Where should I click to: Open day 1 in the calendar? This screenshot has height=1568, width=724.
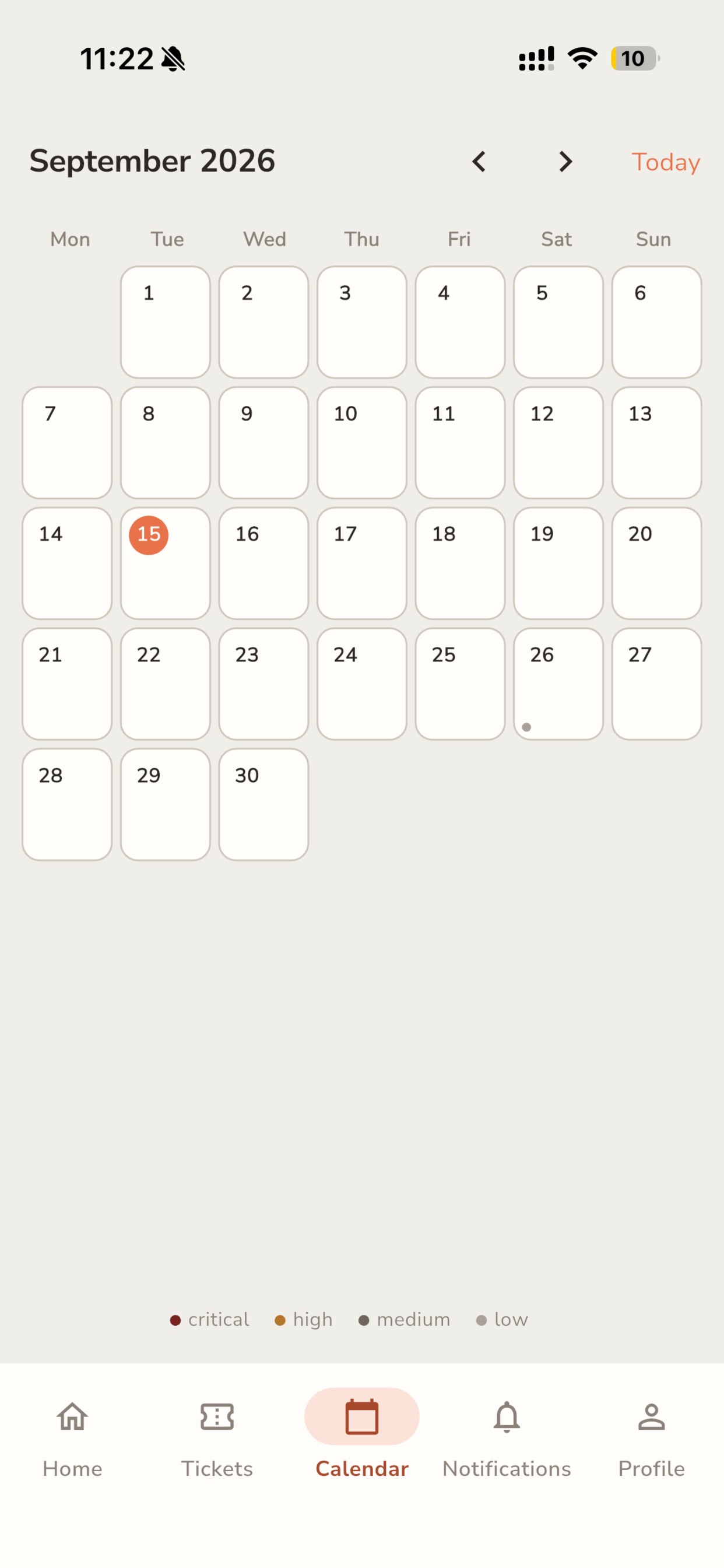pyautogui.click(x=166, y=322)
